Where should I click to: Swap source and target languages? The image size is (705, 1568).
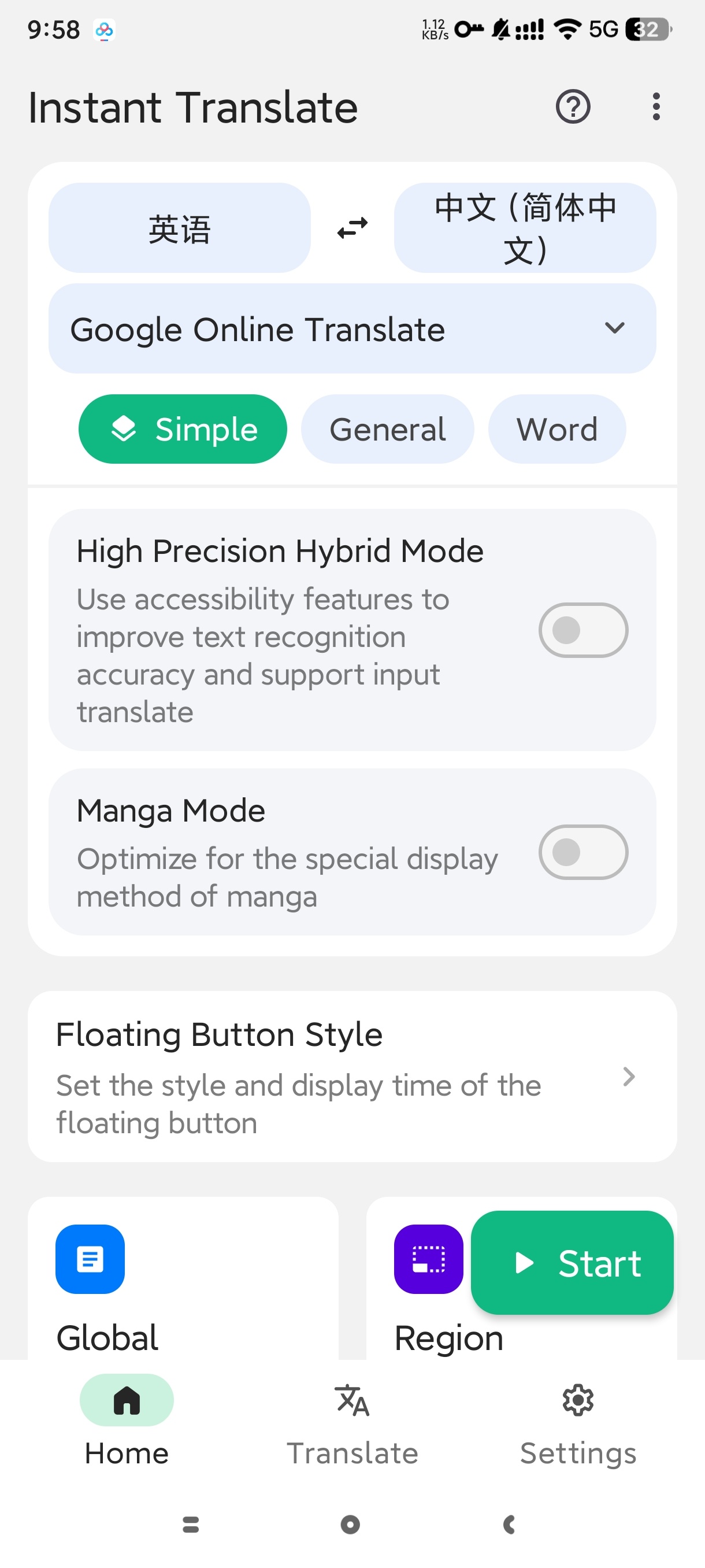pyautogui.click(x=352, y=228)
